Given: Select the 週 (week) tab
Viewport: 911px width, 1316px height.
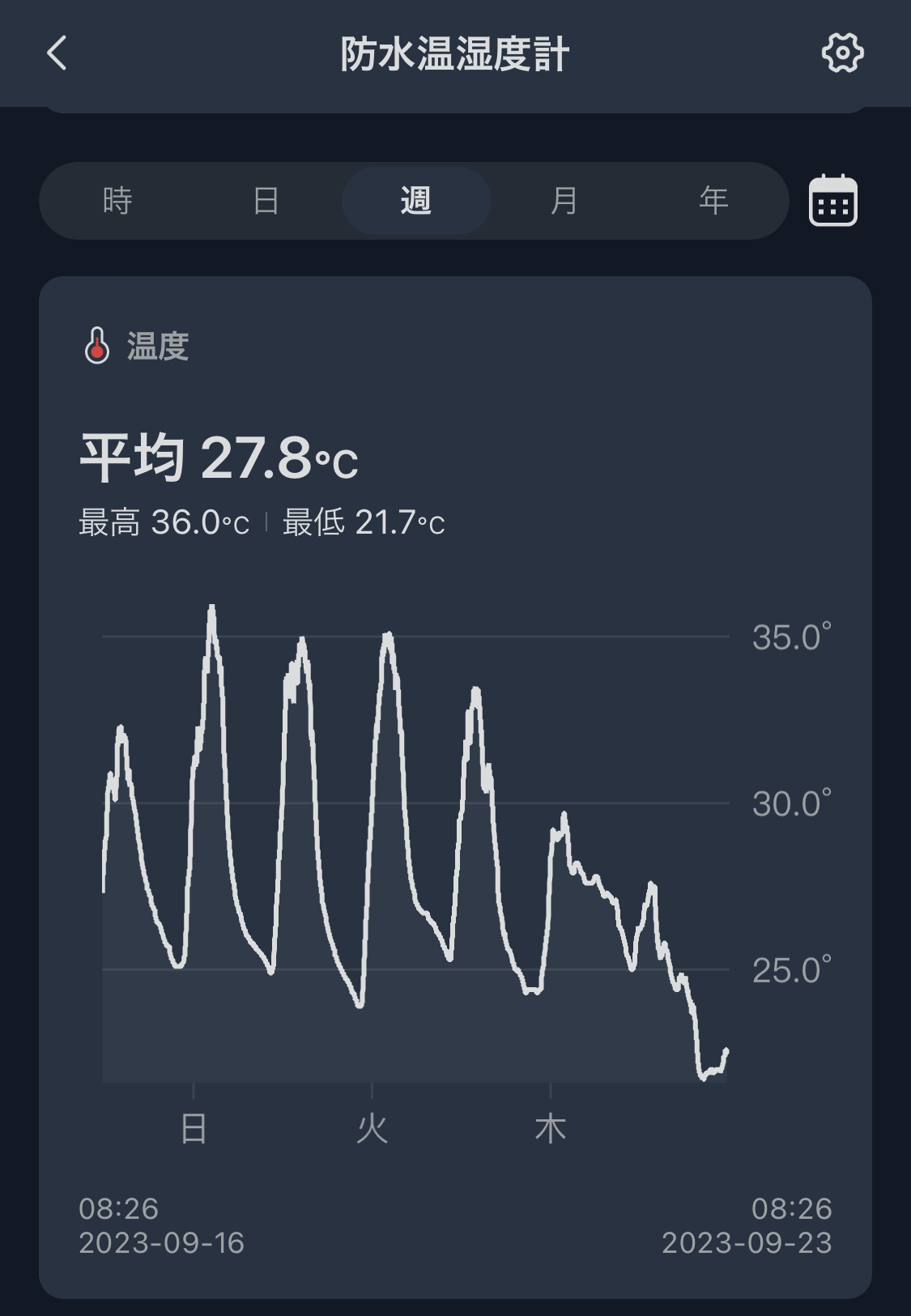Looking at the screenshot, I should click(416, 200).
